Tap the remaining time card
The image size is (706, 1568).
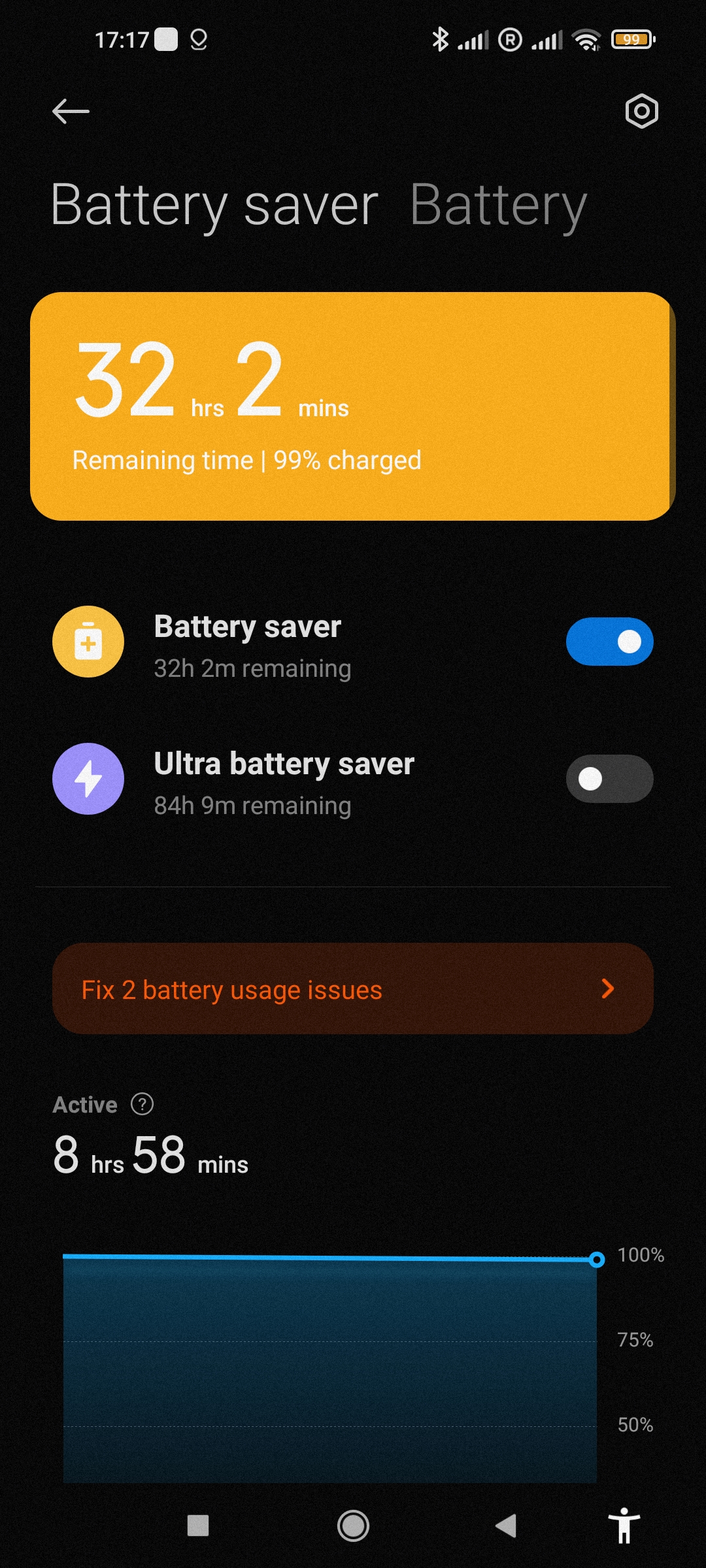click(x=353, y=406)
